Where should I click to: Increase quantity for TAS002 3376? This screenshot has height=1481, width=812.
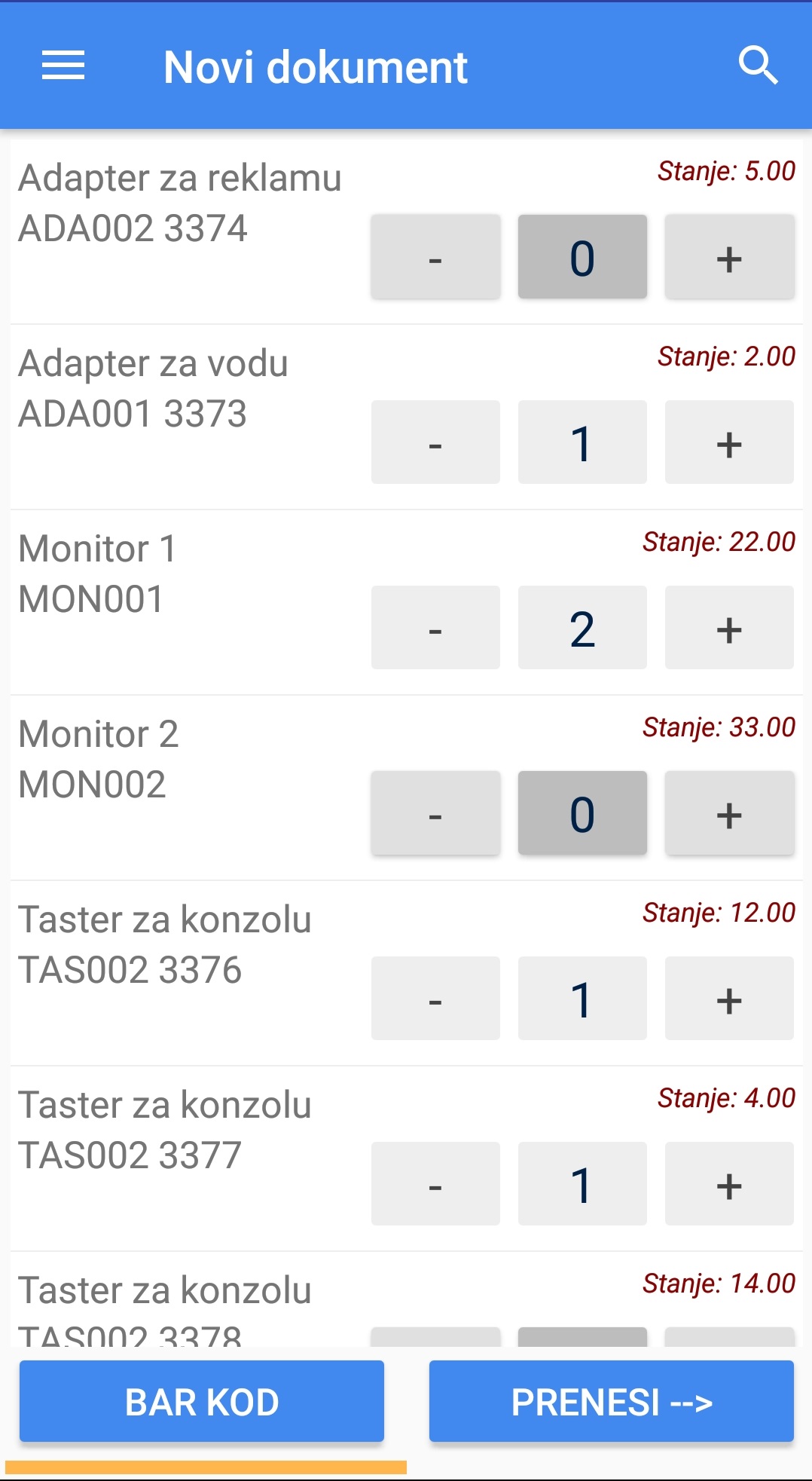[729, 999]
